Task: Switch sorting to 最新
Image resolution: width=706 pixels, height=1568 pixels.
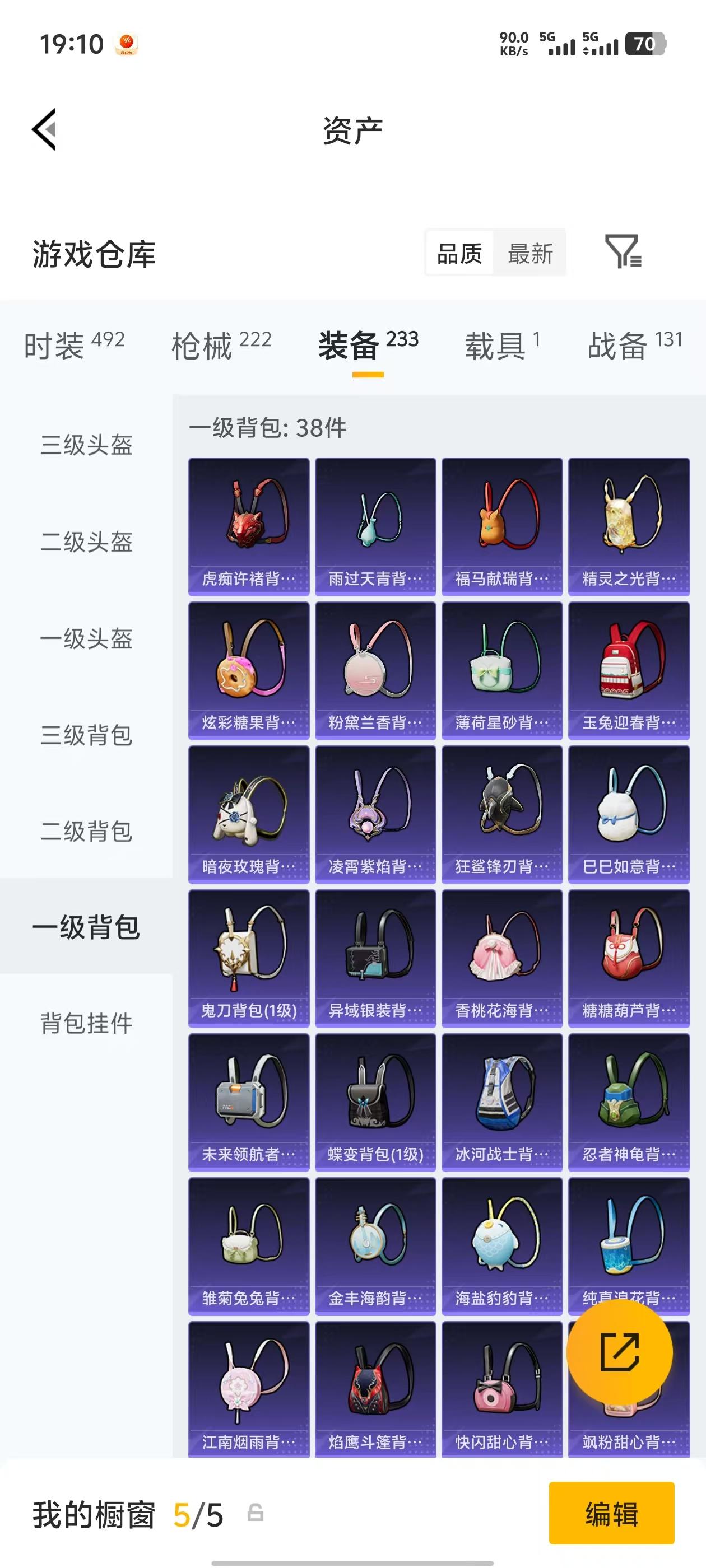Action: 530,253
